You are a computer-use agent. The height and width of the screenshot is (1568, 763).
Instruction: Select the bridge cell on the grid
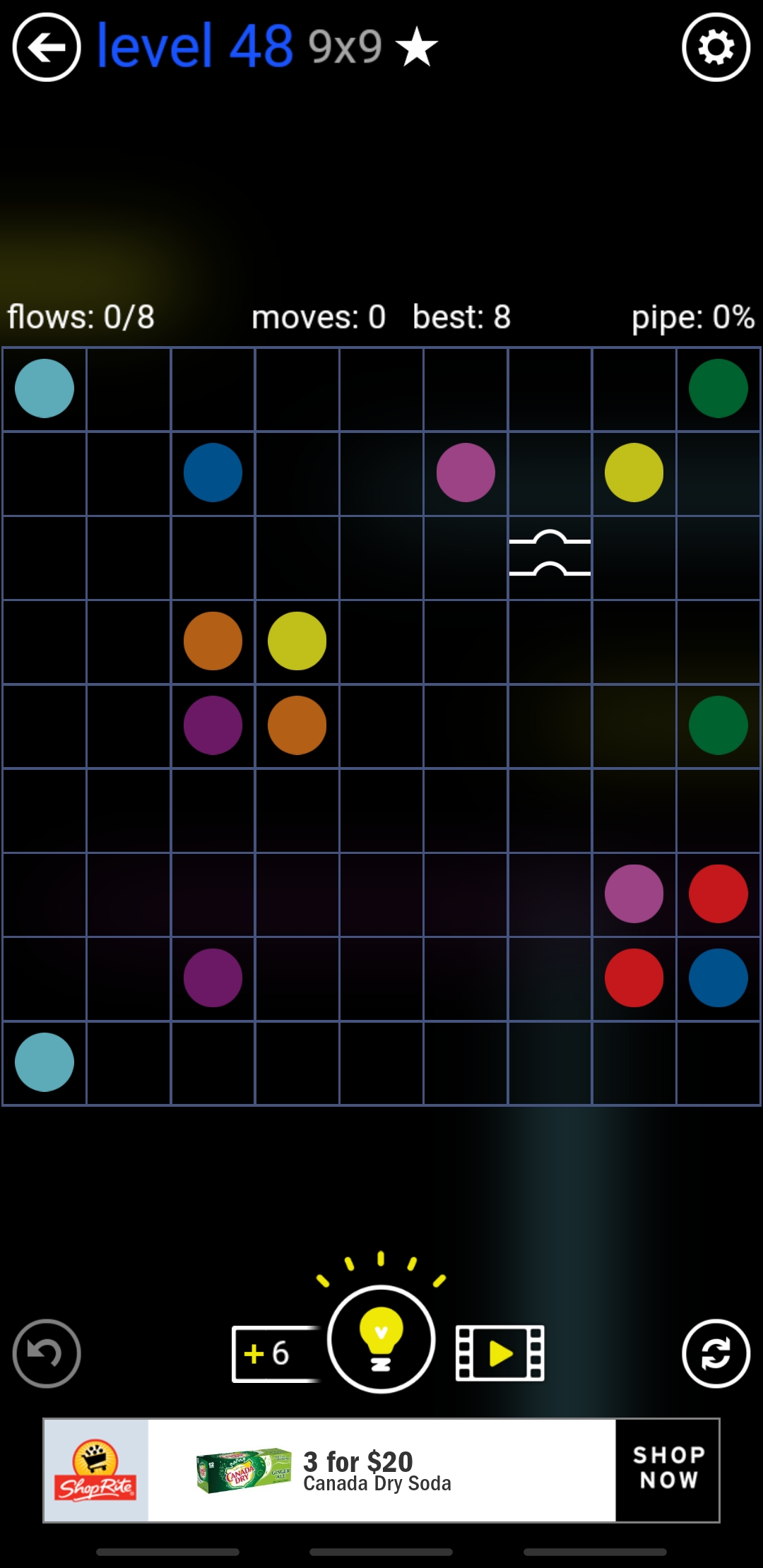[550, 558]
